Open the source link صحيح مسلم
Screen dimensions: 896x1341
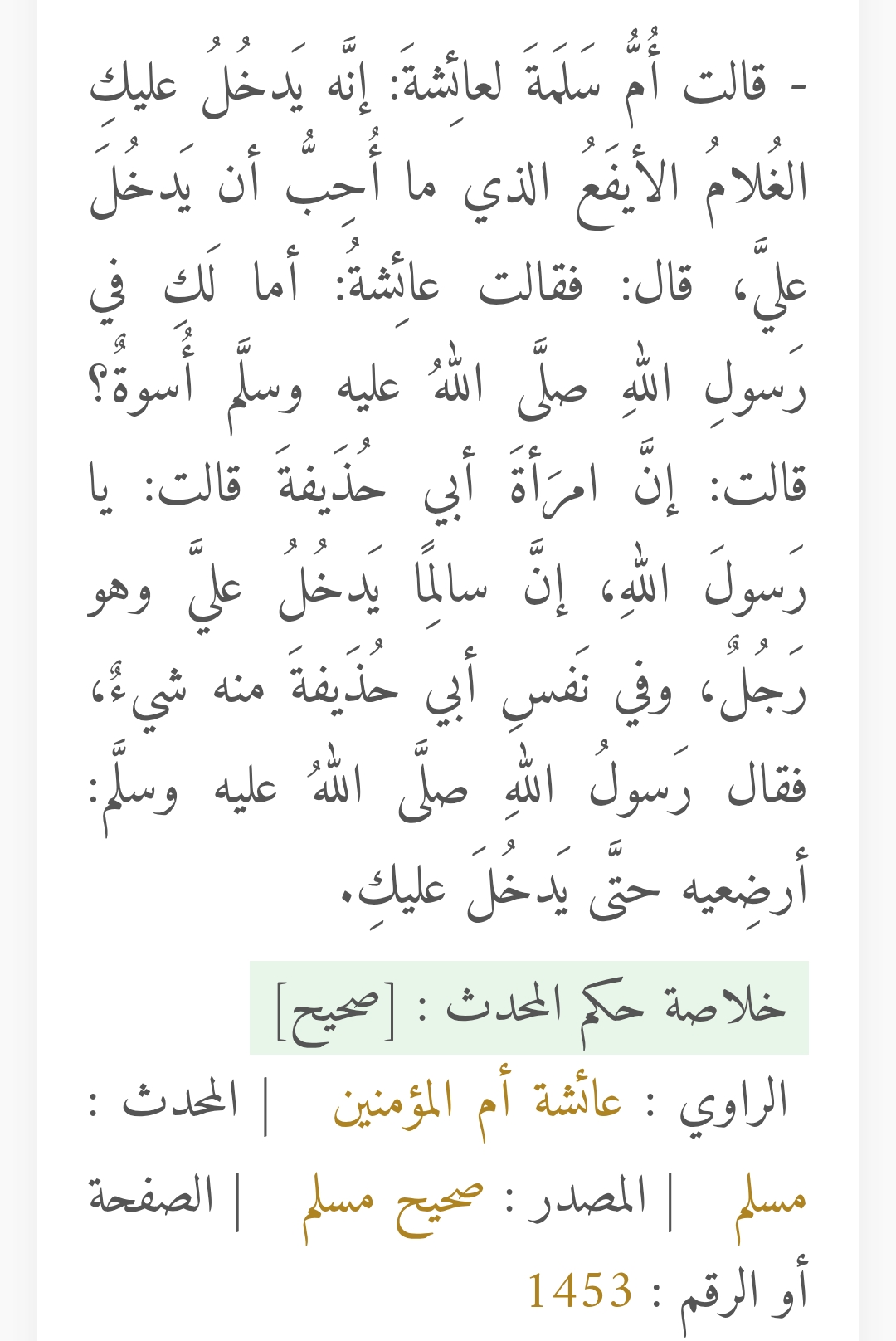393,1204
